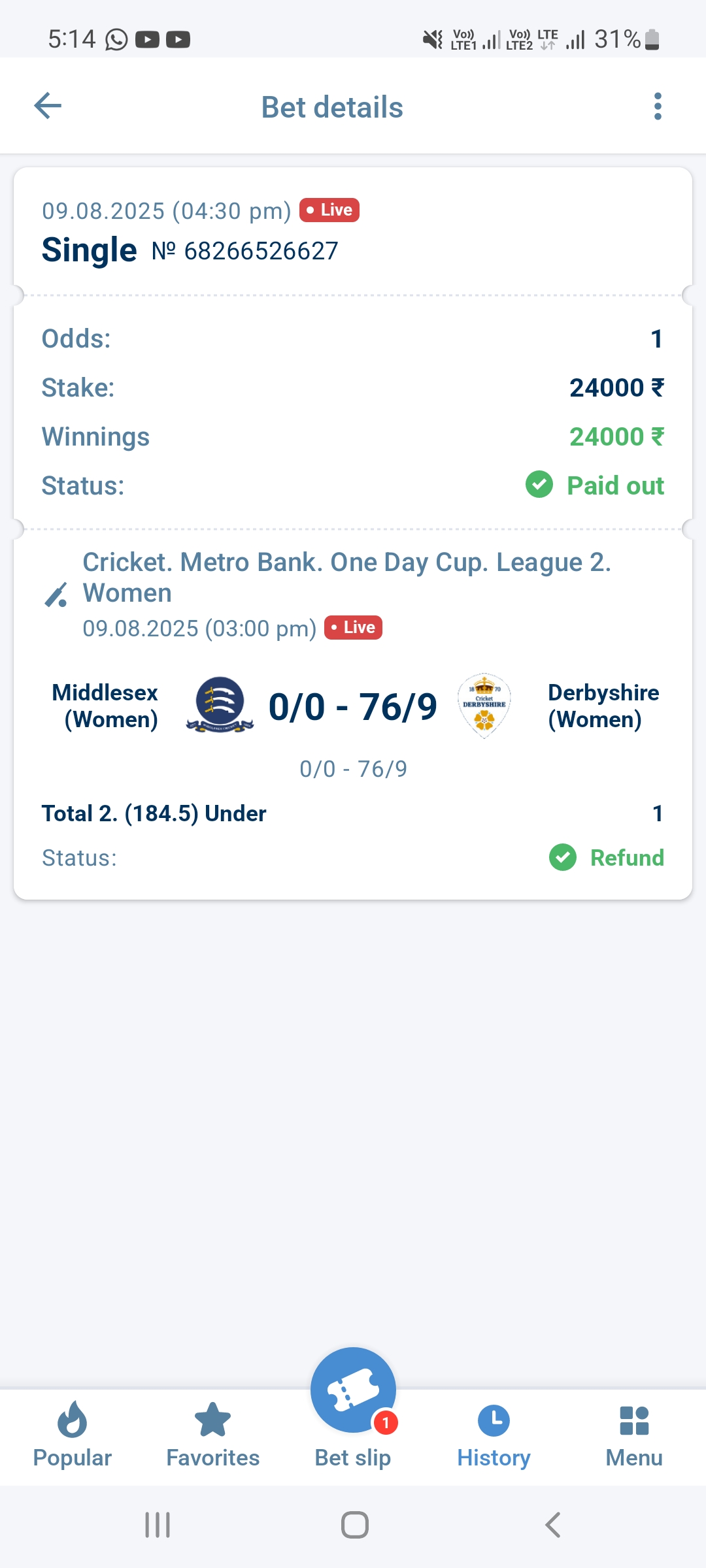
Task: Open the three-dot overflow menu
Action: click(658, 106)
